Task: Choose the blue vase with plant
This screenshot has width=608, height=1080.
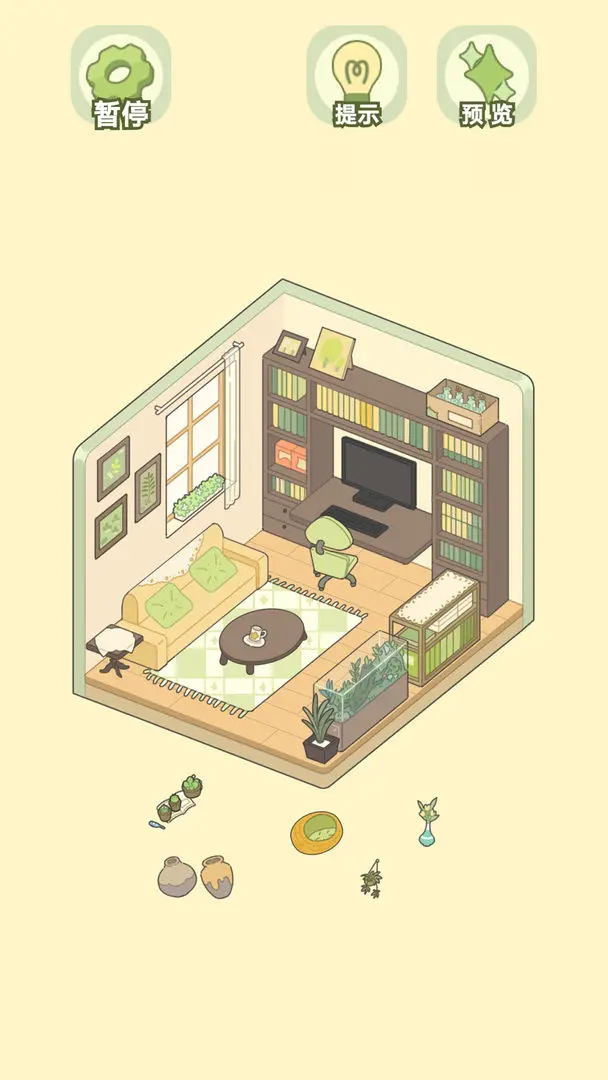Action: [x=427, y=822]
